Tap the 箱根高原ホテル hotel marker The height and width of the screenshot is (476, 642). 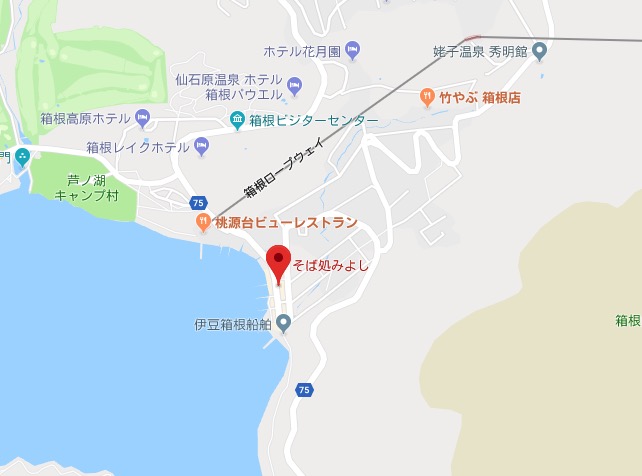tap(142, 120)
